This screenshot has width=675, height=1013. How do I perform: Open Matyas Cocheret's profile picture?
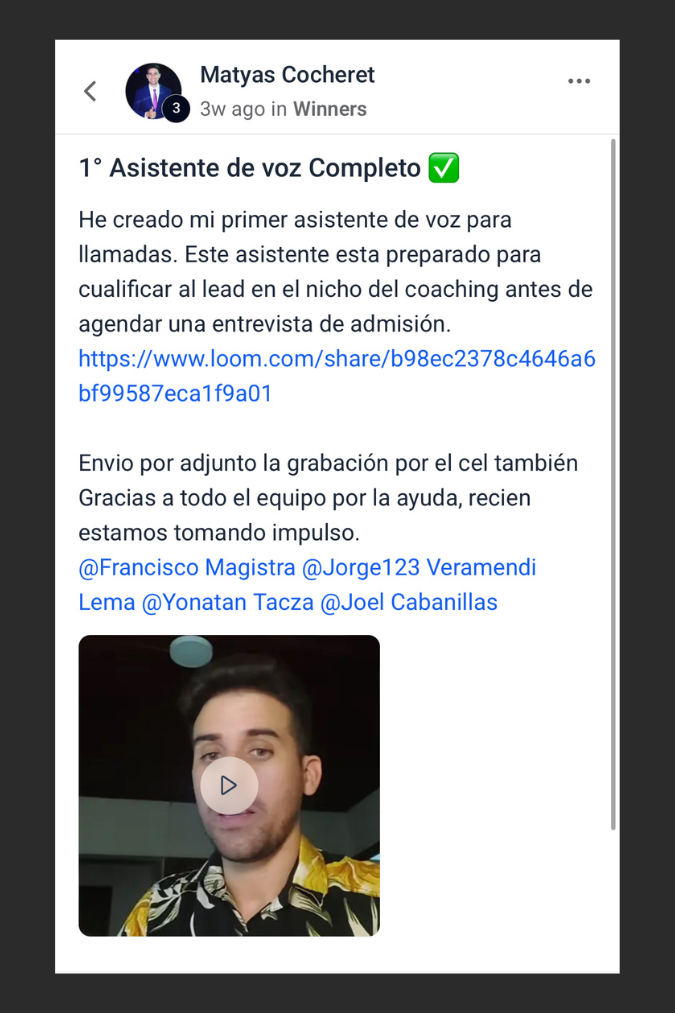(x=153, y=91)
